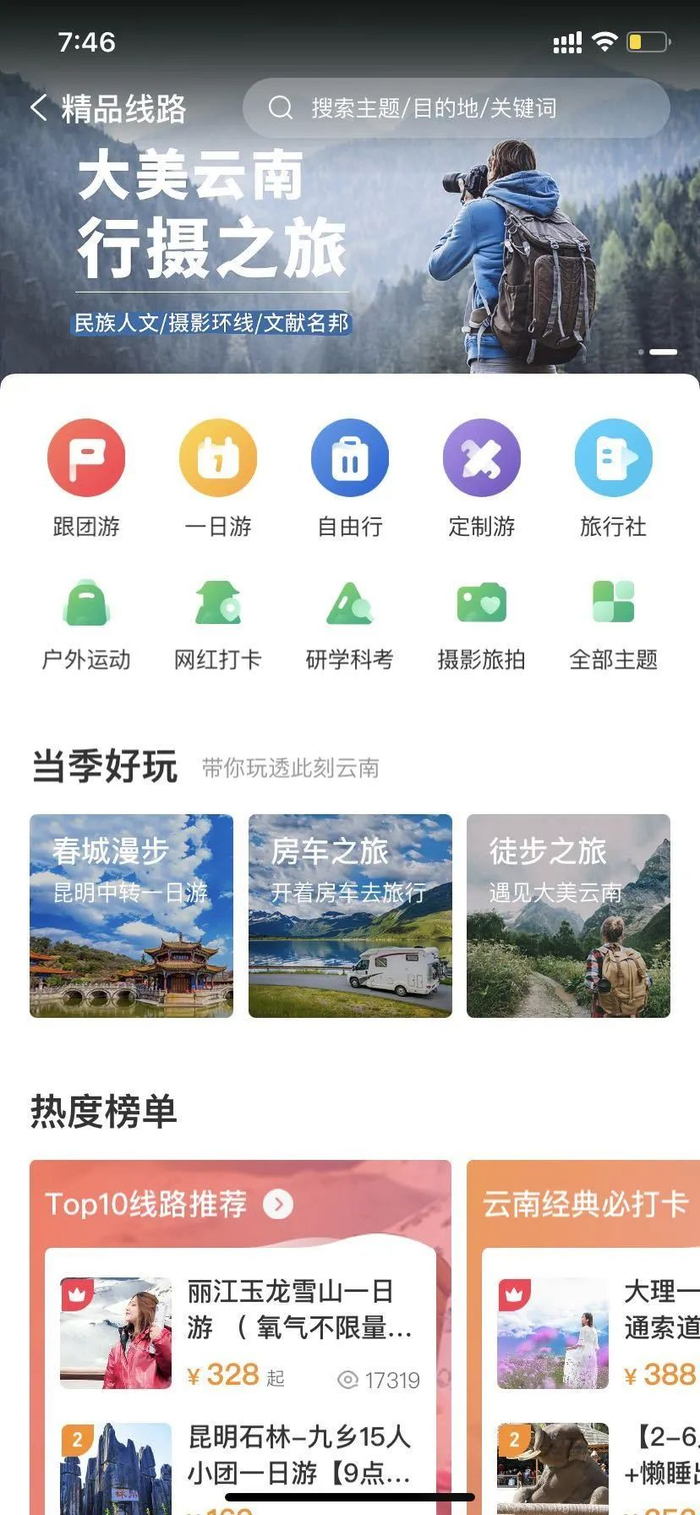The image size is (700, 1515).
Task: Open the 云南经典必打卡 ranking card
Action: tap(585, 1204)
